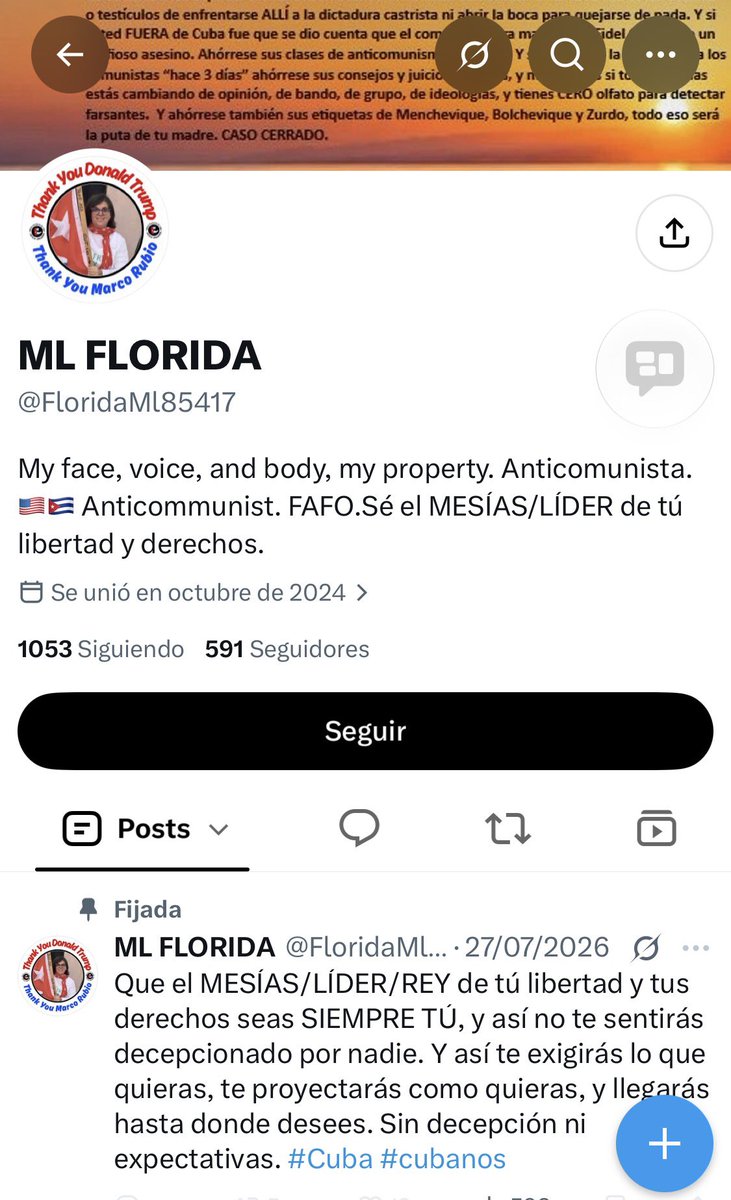Compose a new post with plus button
This screenshot has width=731, height=1200.
tap(664, 1144)
